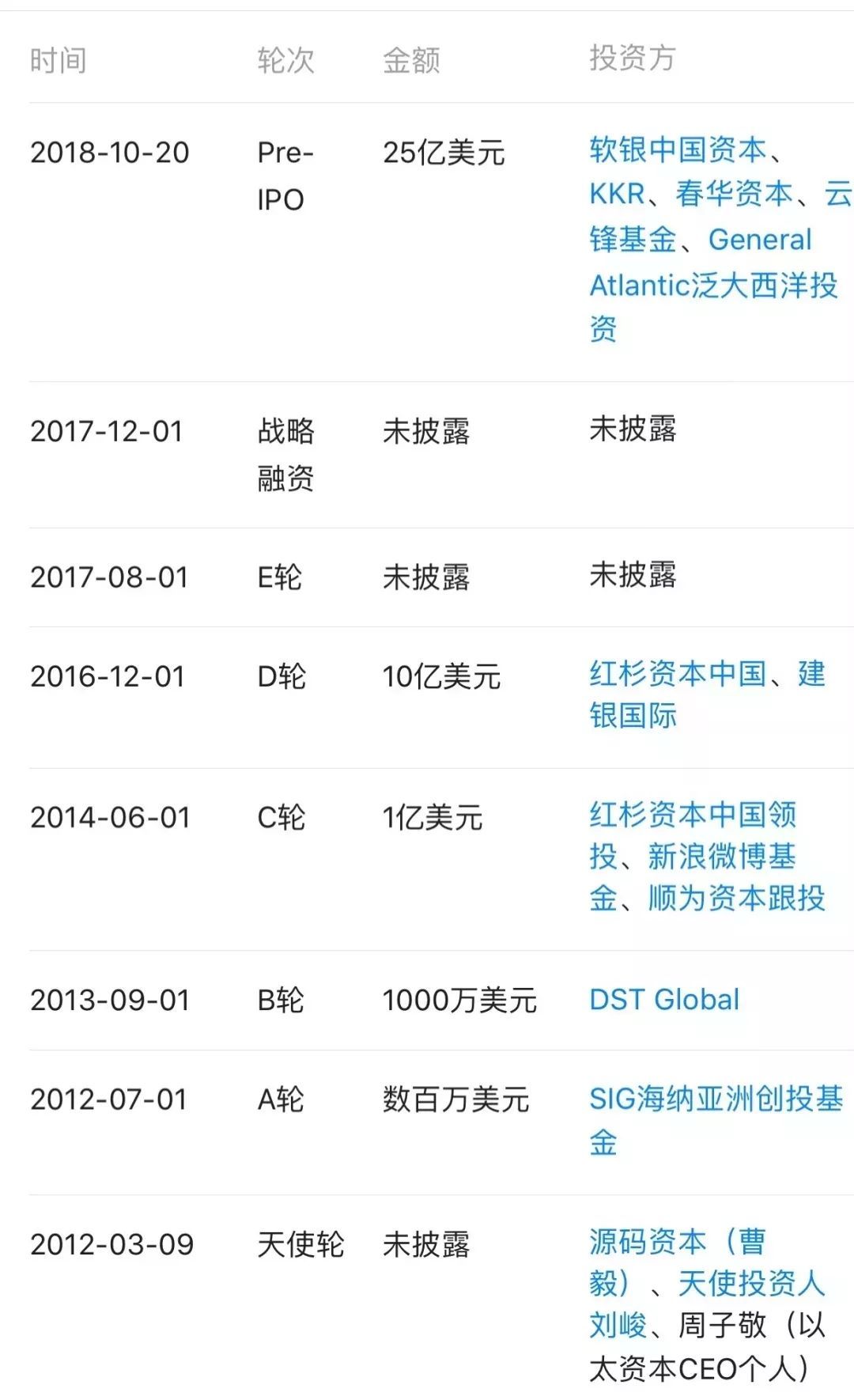Screen dimensions: 854x1400
Task: Tap the 源码资本（曹毅）link
Action: pyautogui.click(x=678, y=1242)
